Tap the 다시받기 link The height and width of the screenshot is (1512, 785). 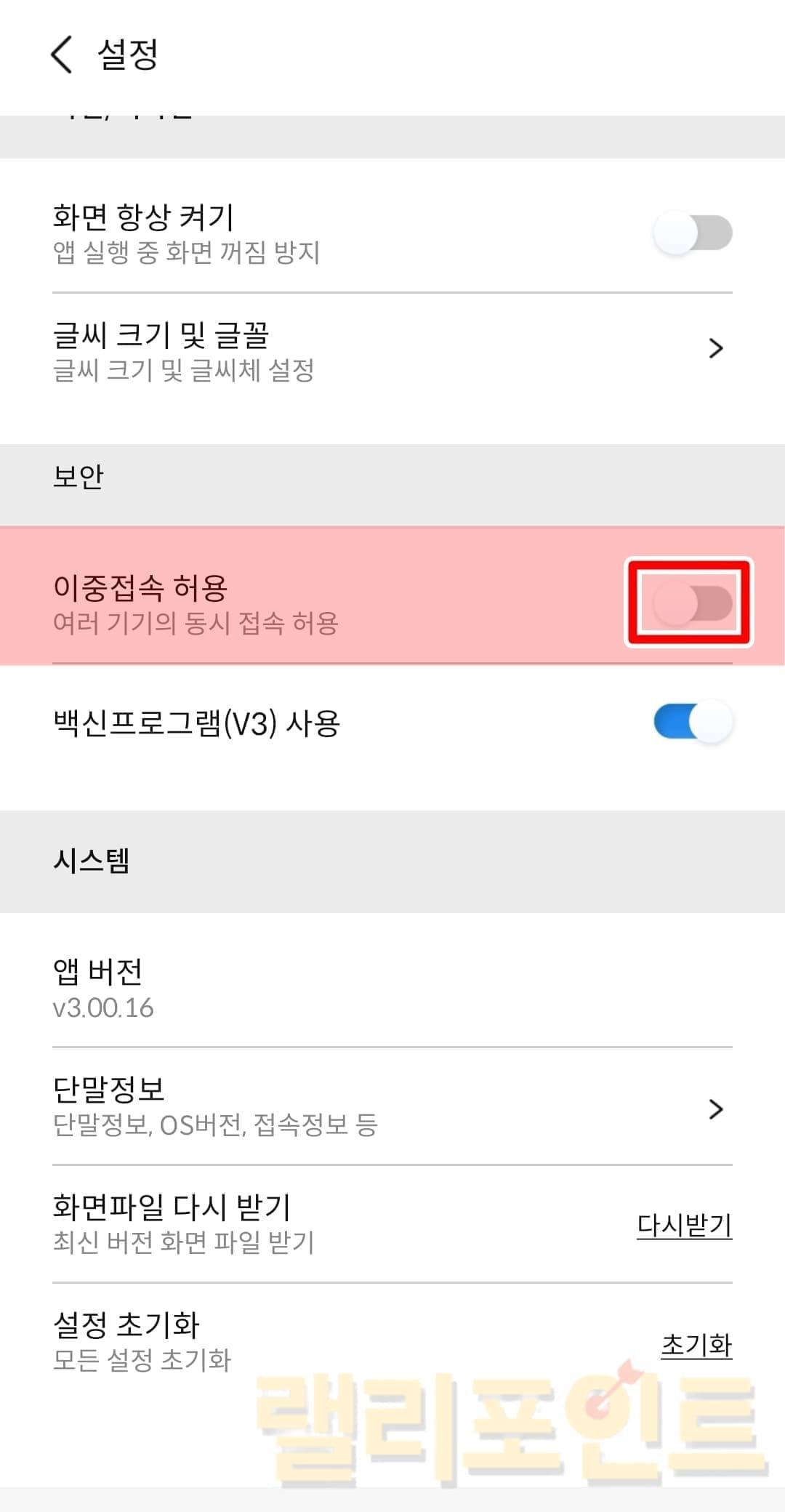(684, 1226)
